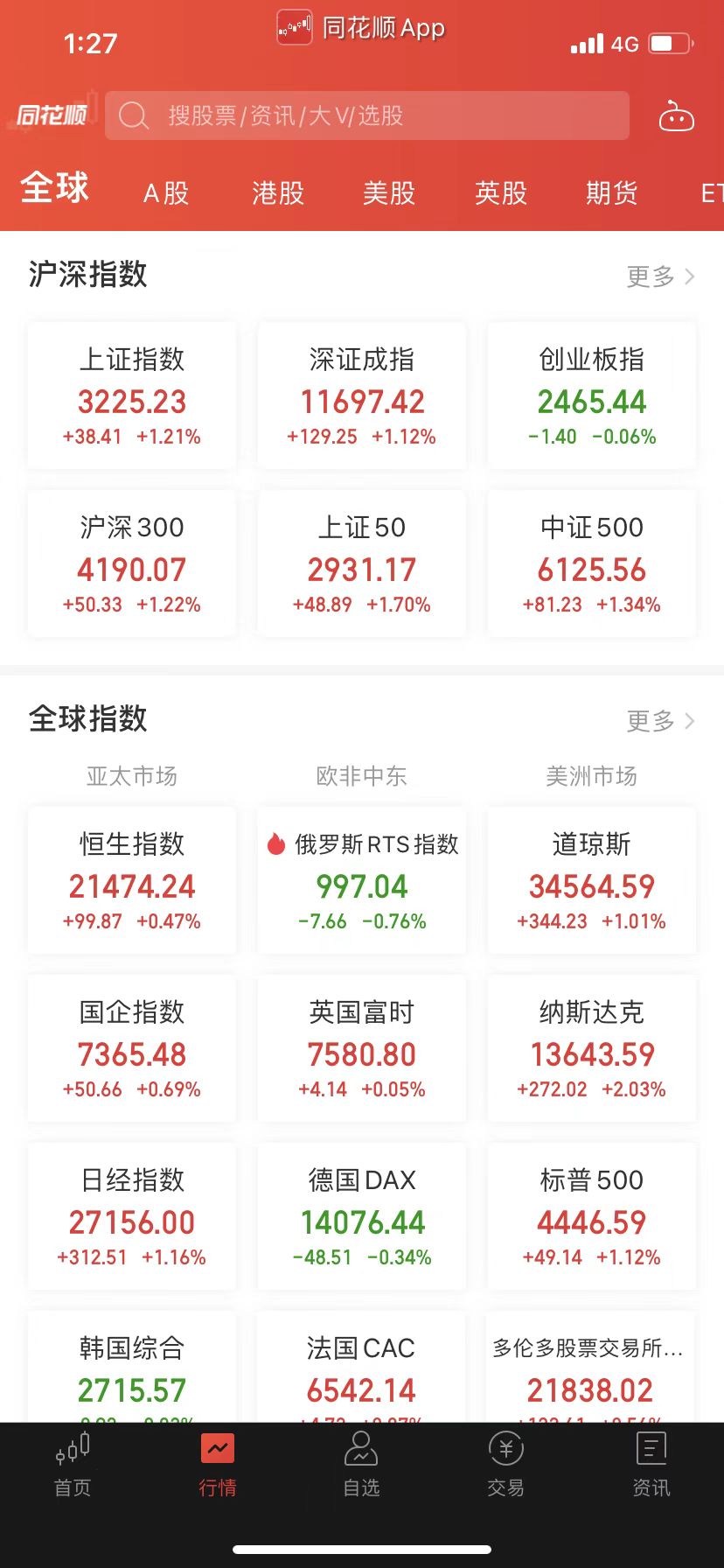This screenshot has width=724, height=1568.
Task: Open the 上证指数 card
Action: coord(132,395)
